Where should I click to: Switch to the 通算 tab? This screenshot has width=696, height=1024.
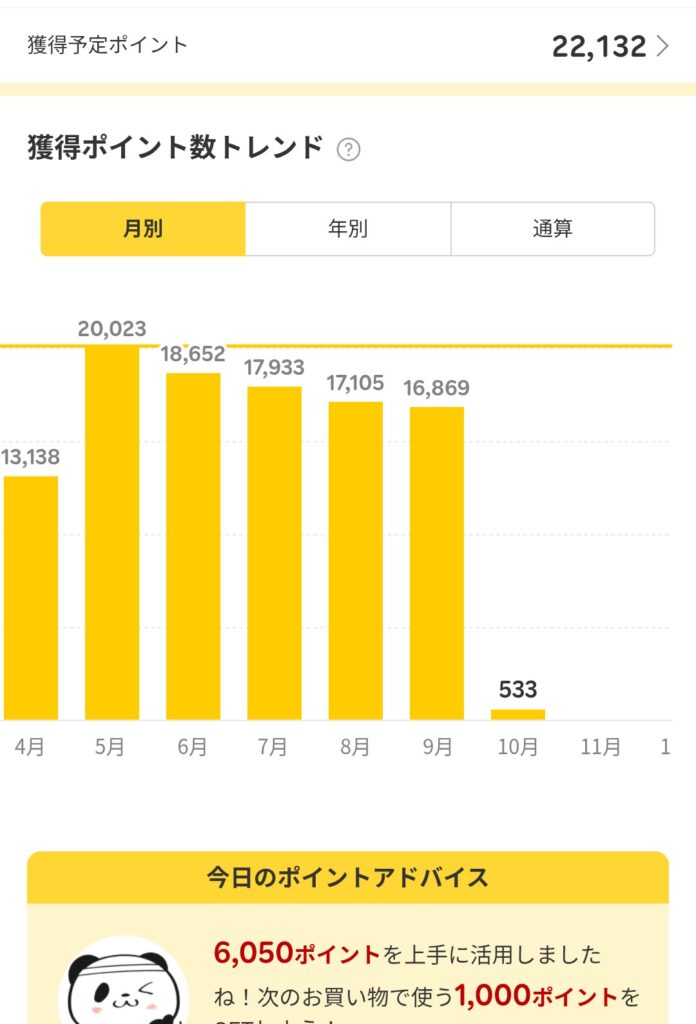pyautogui.click(x=552, y=229)
